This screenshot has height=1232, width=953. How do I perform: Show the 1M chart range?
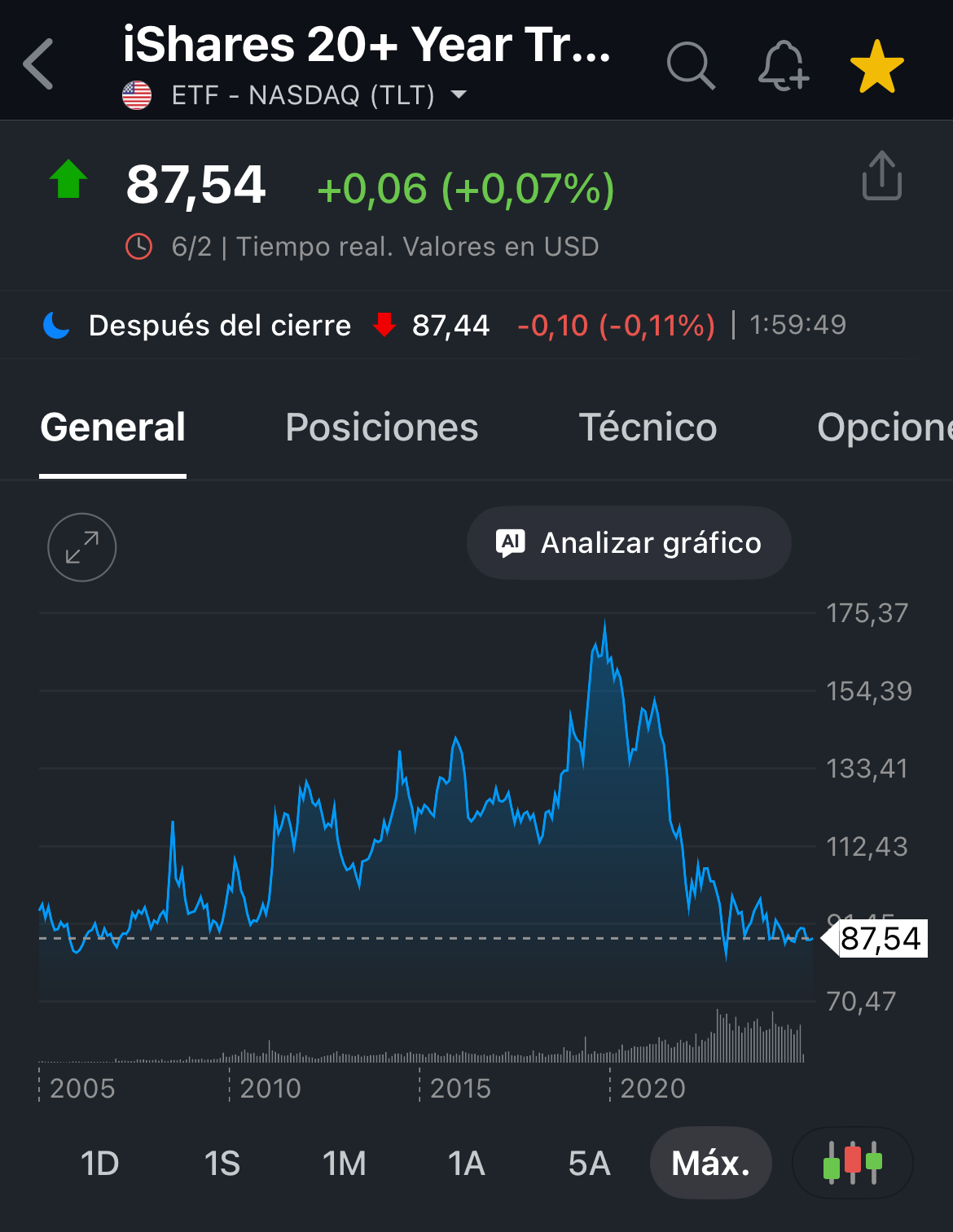click(x=344, y=1164)
